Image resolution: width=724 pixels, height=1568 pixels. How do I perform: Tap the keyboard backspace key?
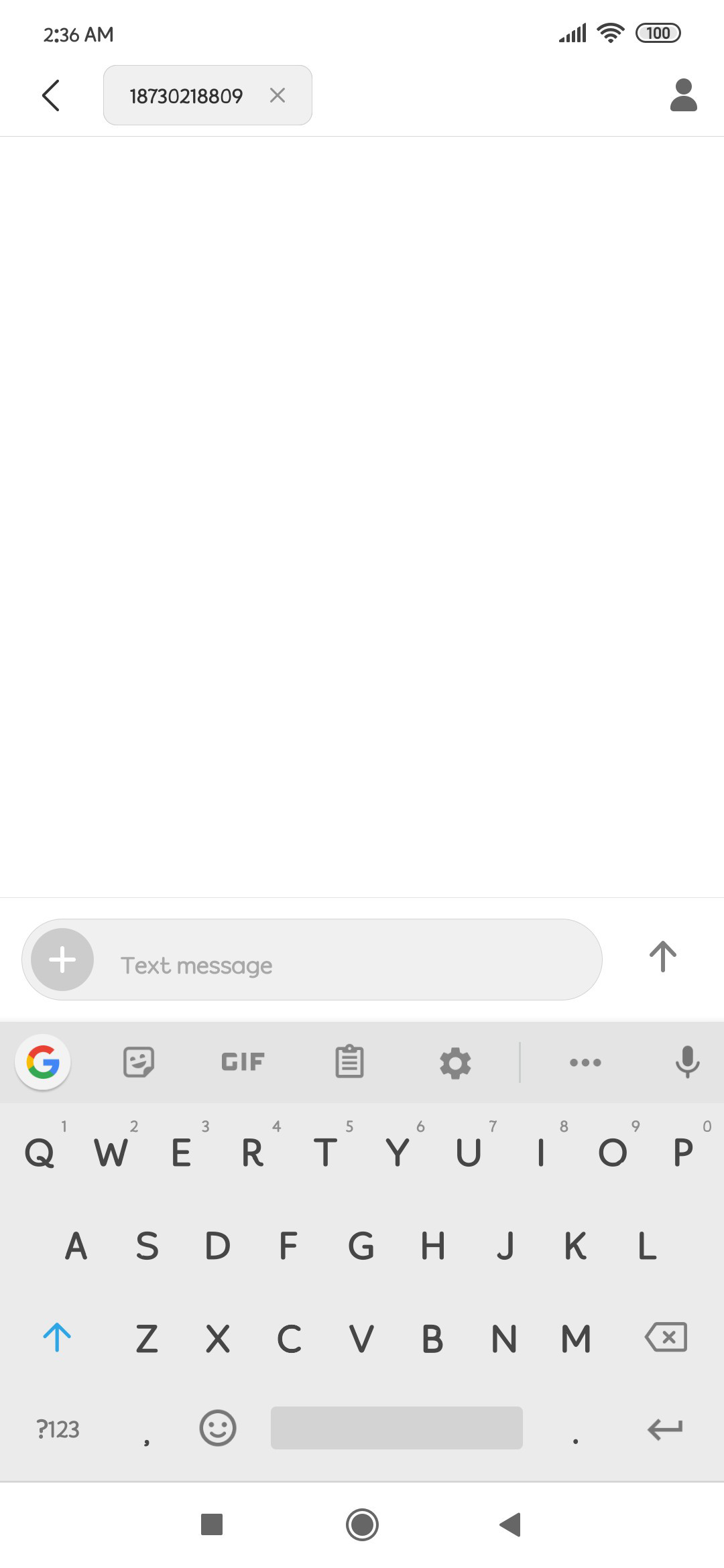666,1337
